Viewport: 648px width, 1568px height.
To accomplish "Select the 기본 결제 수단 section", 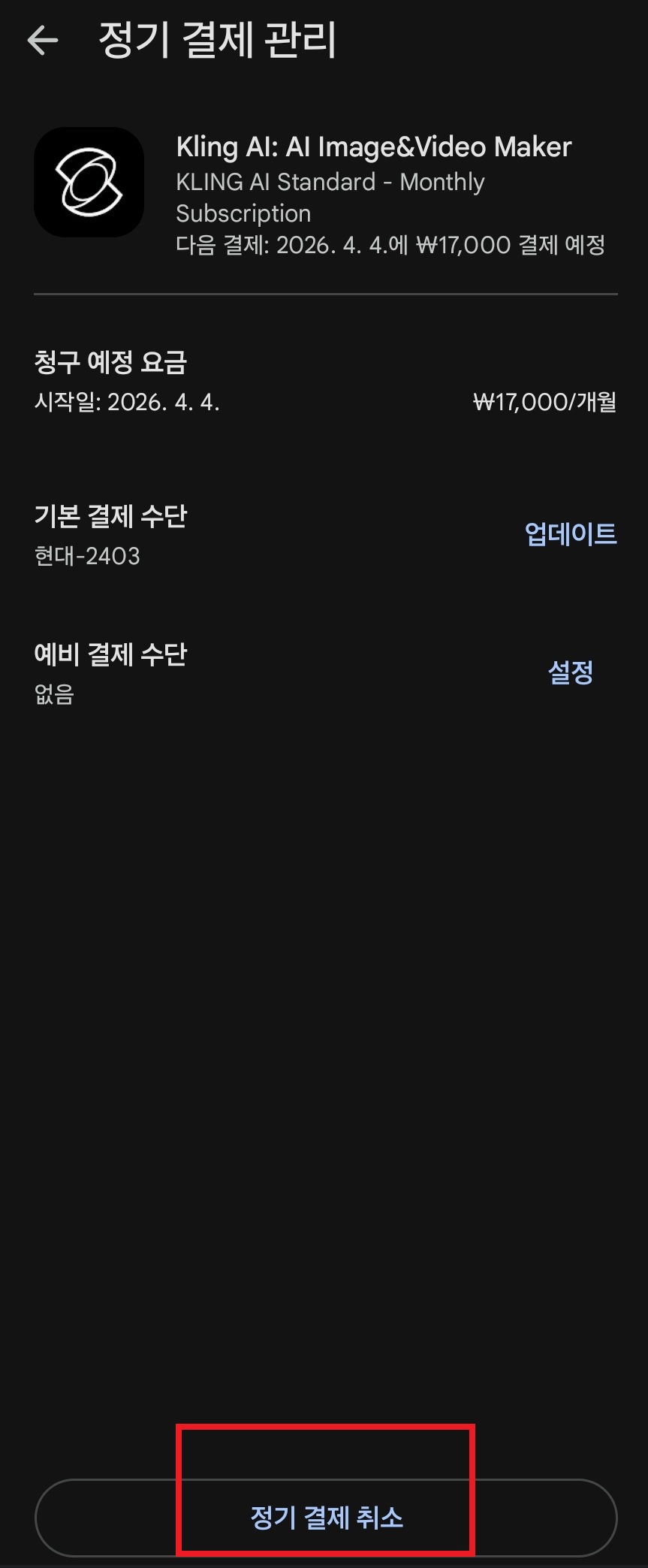I will [111, 517].
